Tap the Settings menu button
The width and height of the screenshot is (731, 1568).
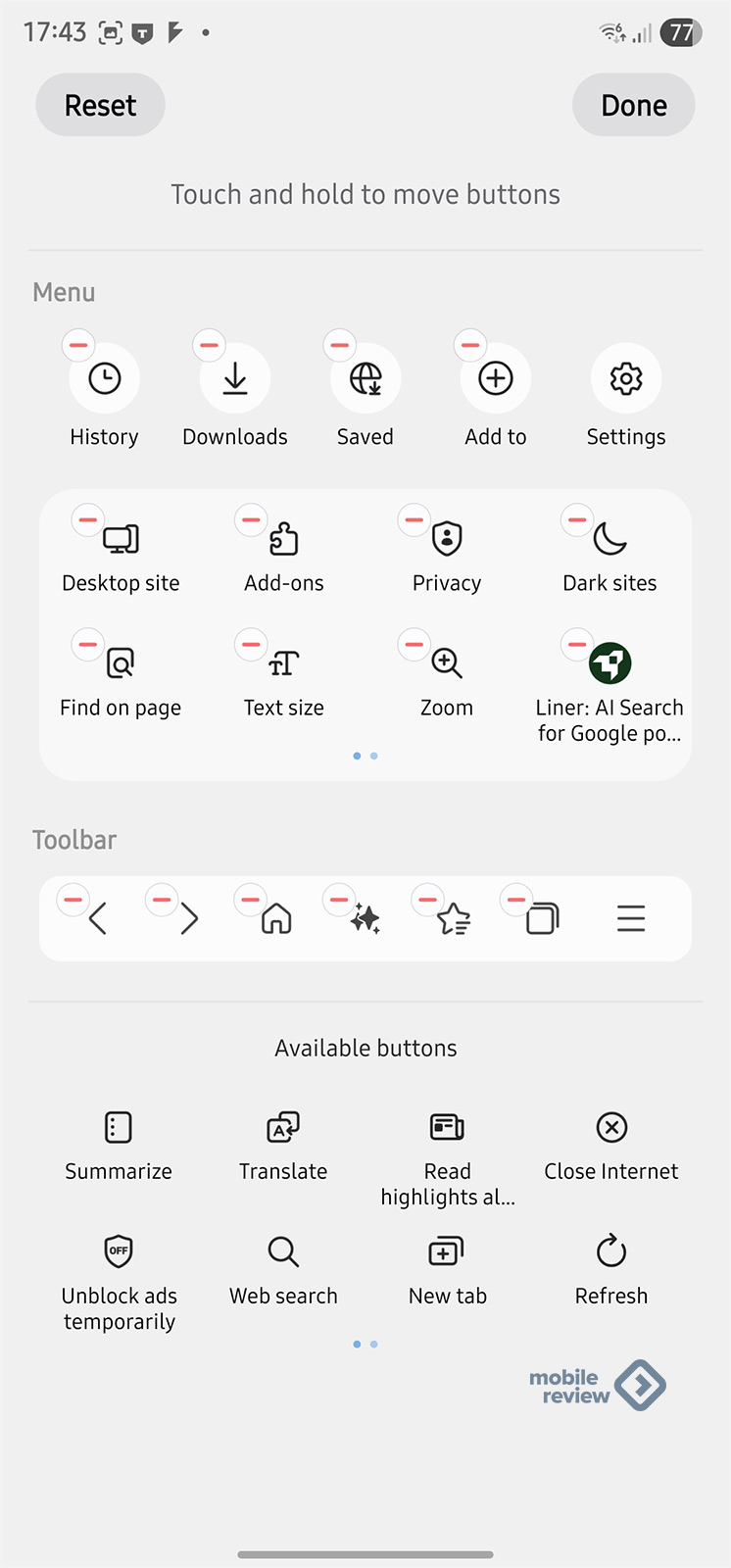[x=625, y=379]
